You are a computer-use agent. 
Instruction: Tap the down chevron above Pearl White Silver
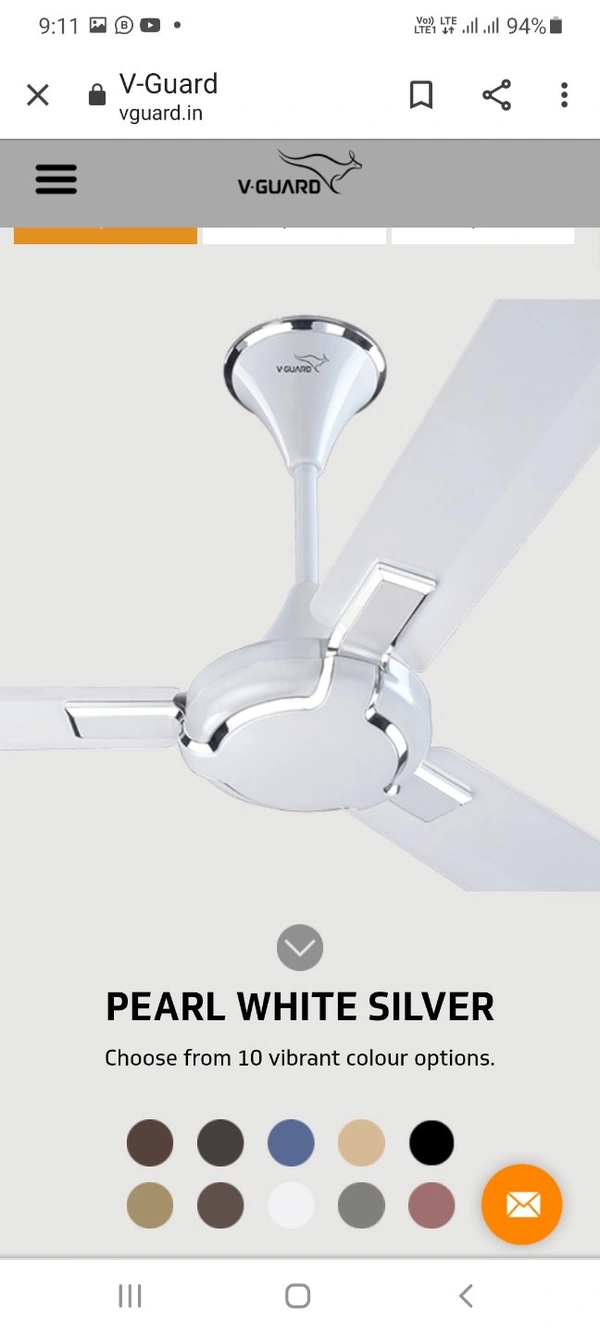point(299,947)
